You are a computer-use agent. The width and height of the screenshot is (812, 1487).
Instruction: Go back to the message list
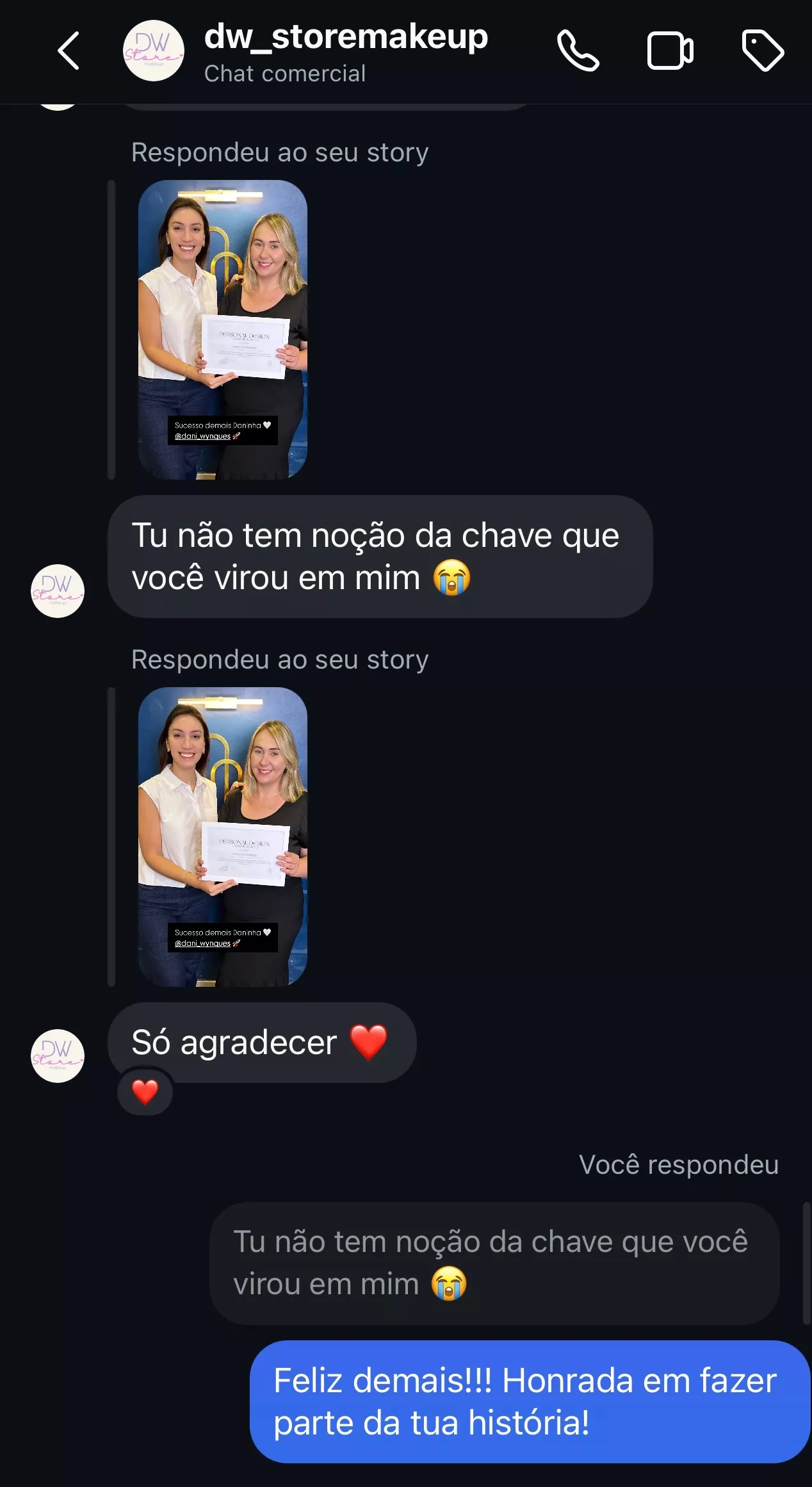coord(69,51)
